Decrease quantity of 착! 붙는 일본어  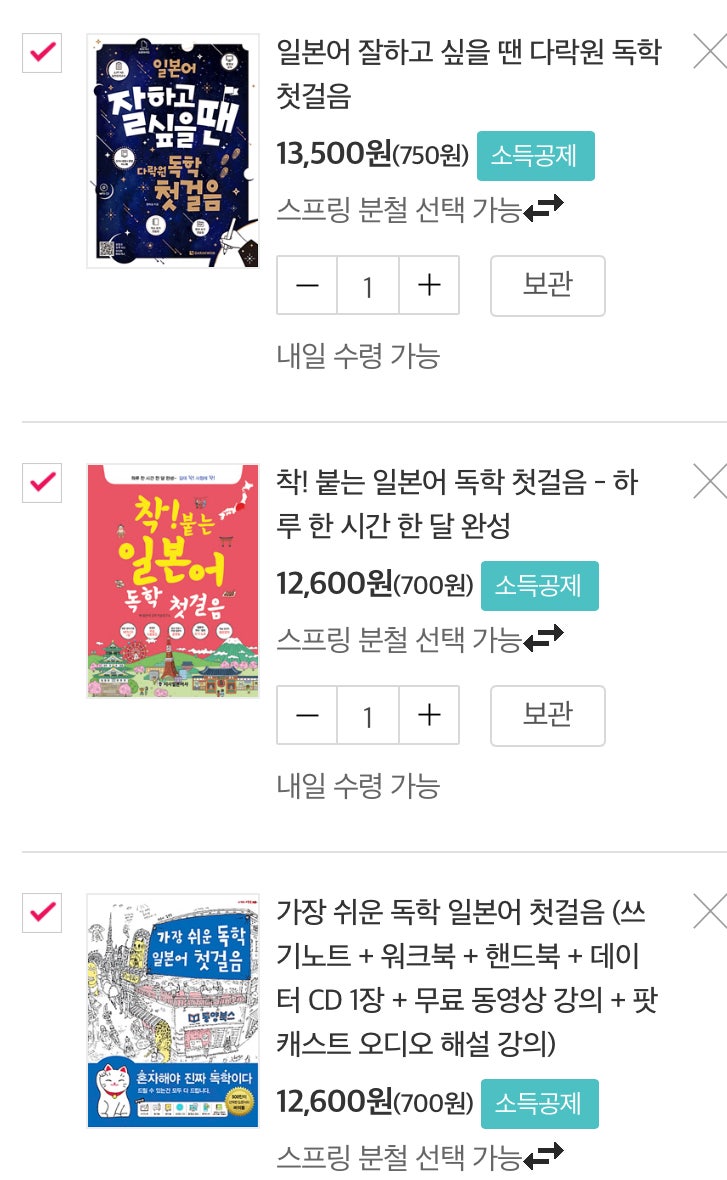pos(308,716)
